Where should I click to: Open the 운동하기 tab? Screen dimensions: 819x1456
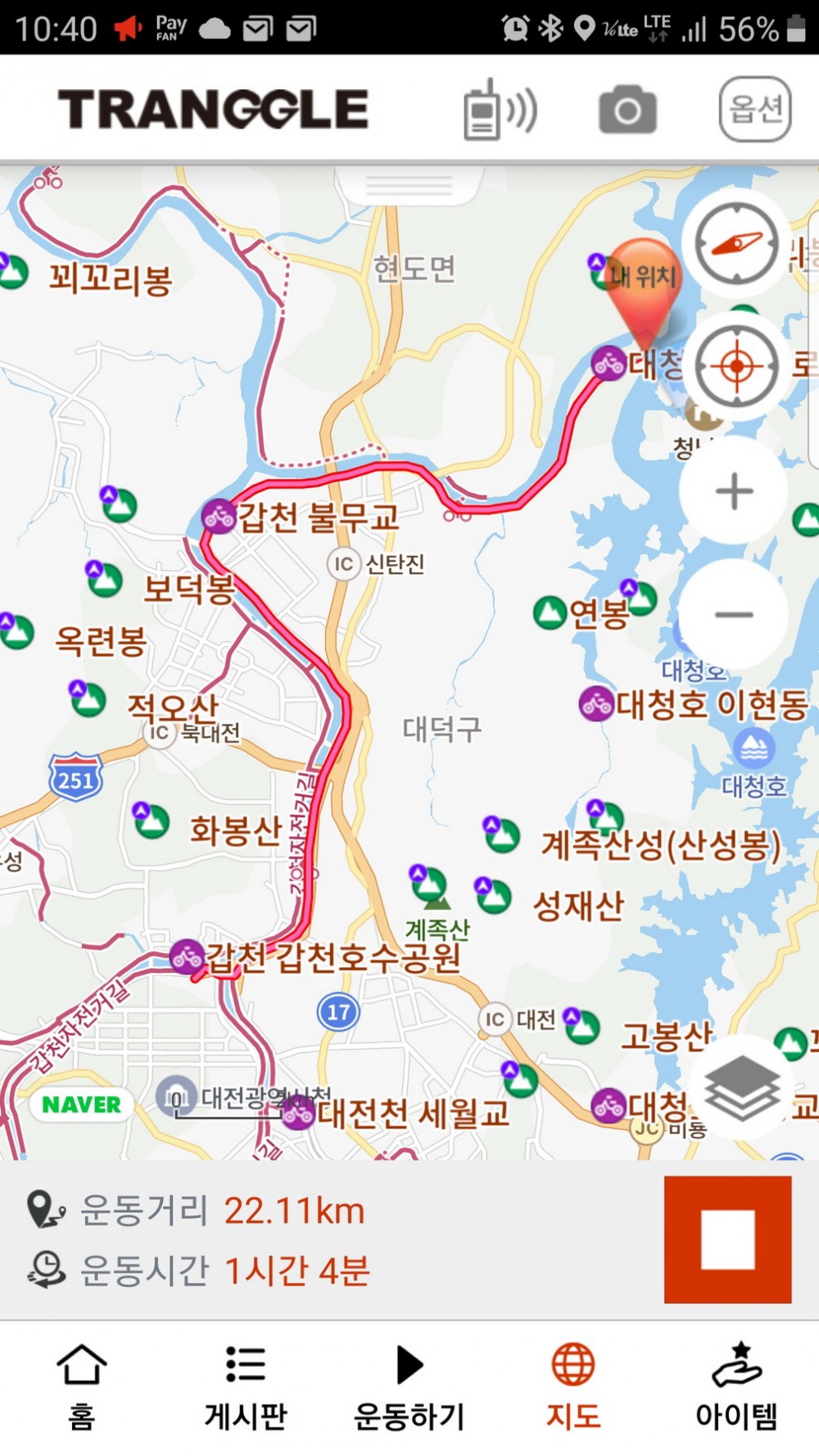tap(409, 1387)
